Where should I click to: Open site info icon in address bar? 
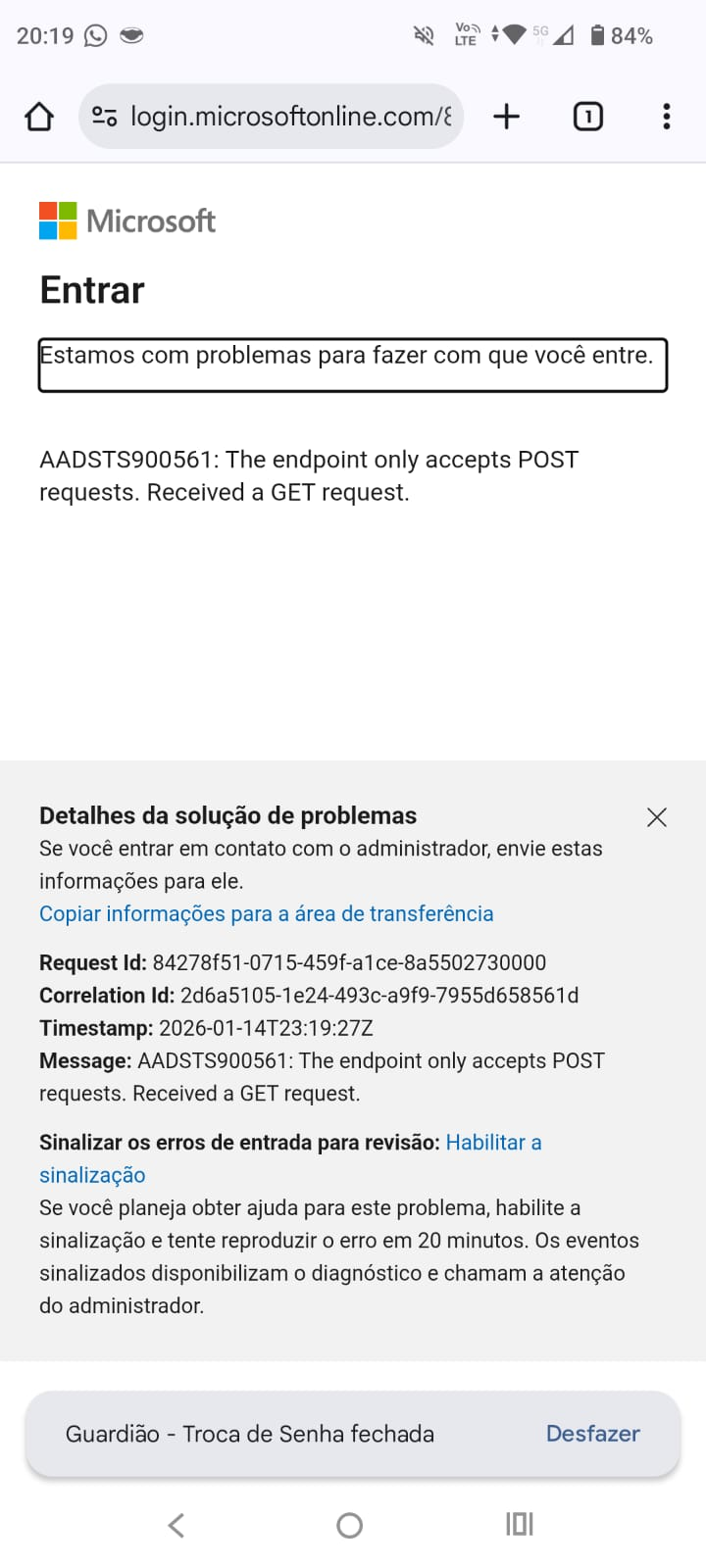[105, 117]
